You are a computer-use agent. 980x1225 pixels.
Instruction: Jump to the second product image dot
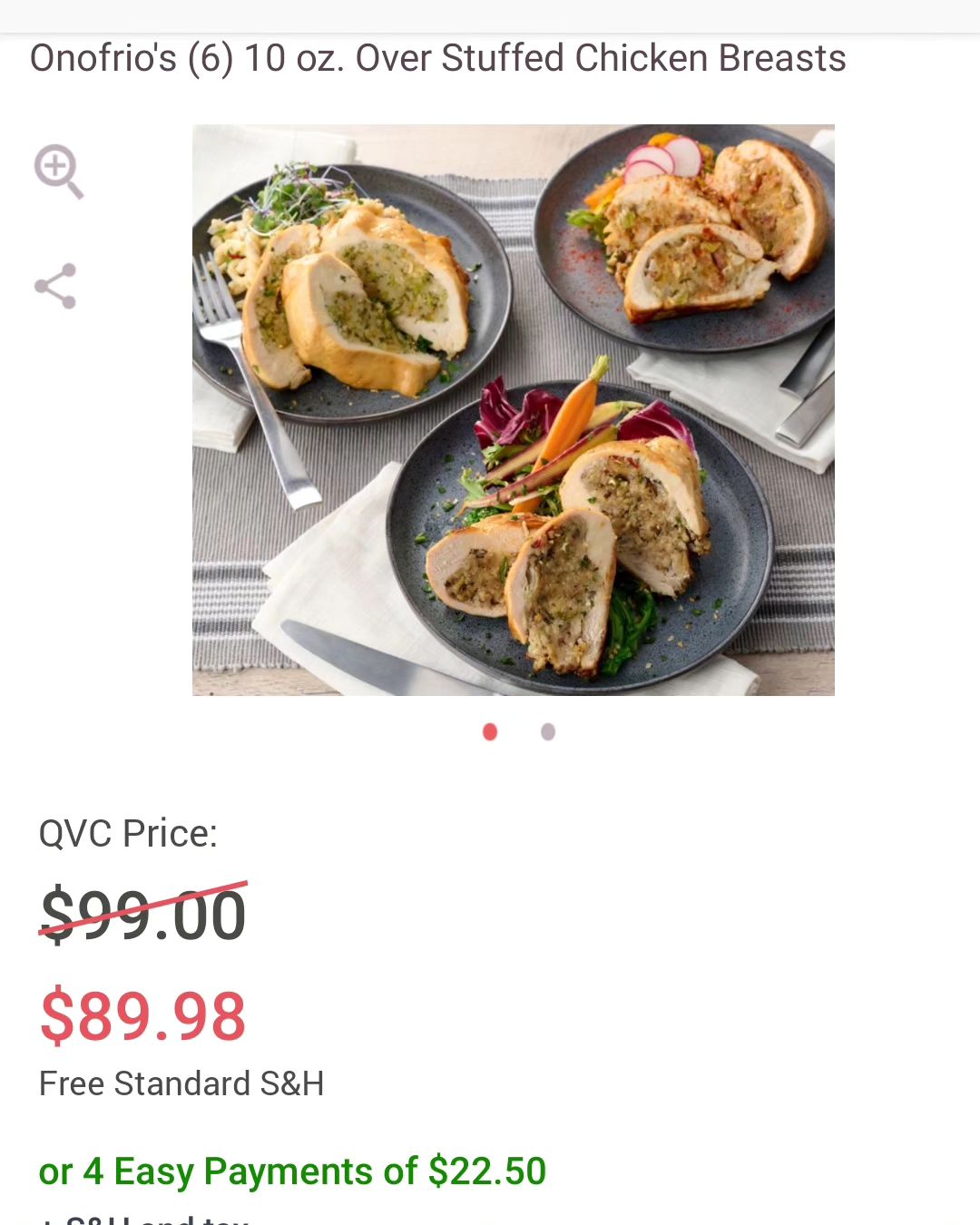(x=547, y=732)
